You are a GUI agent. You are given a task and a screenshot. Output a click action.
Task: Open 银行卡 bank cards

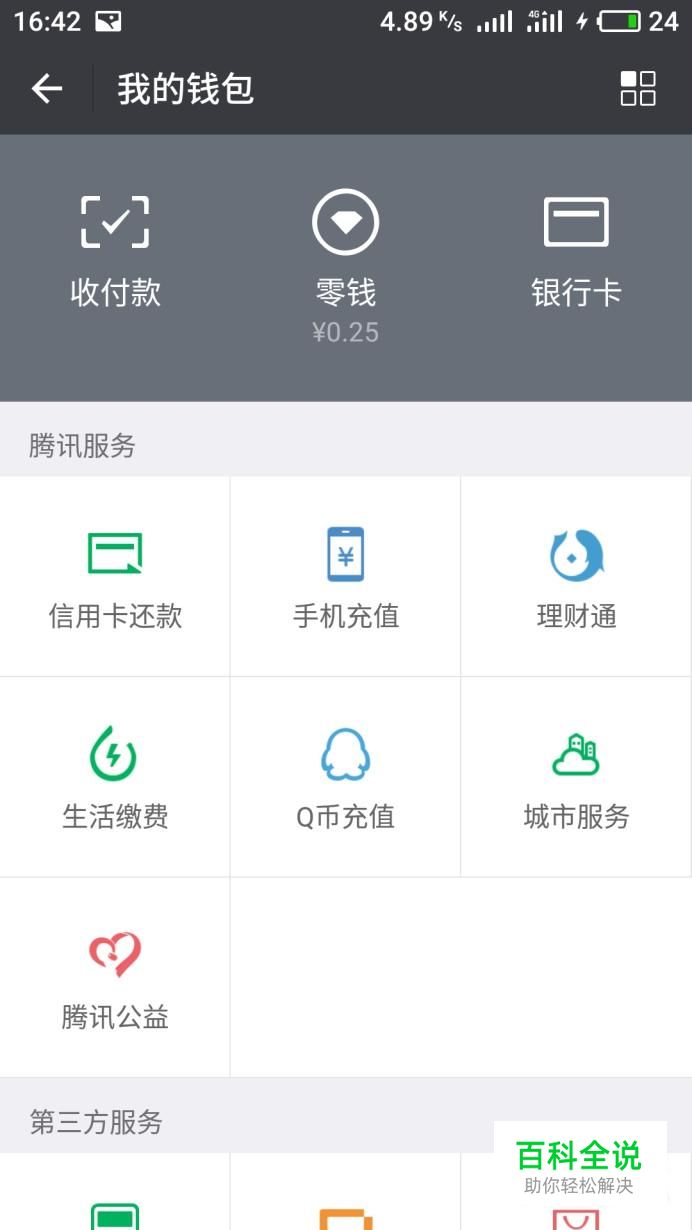pos(576,250)
